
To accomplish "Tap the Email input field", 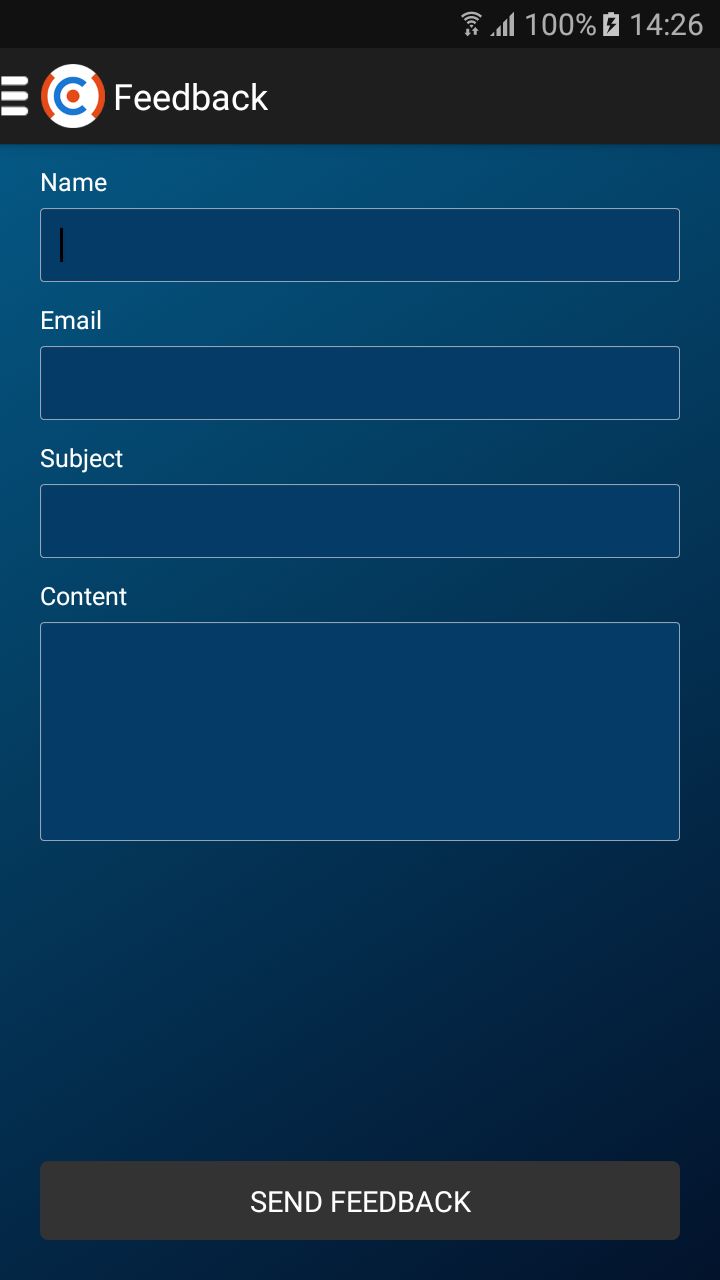I will pyautogui.click(x=360, y=383).
